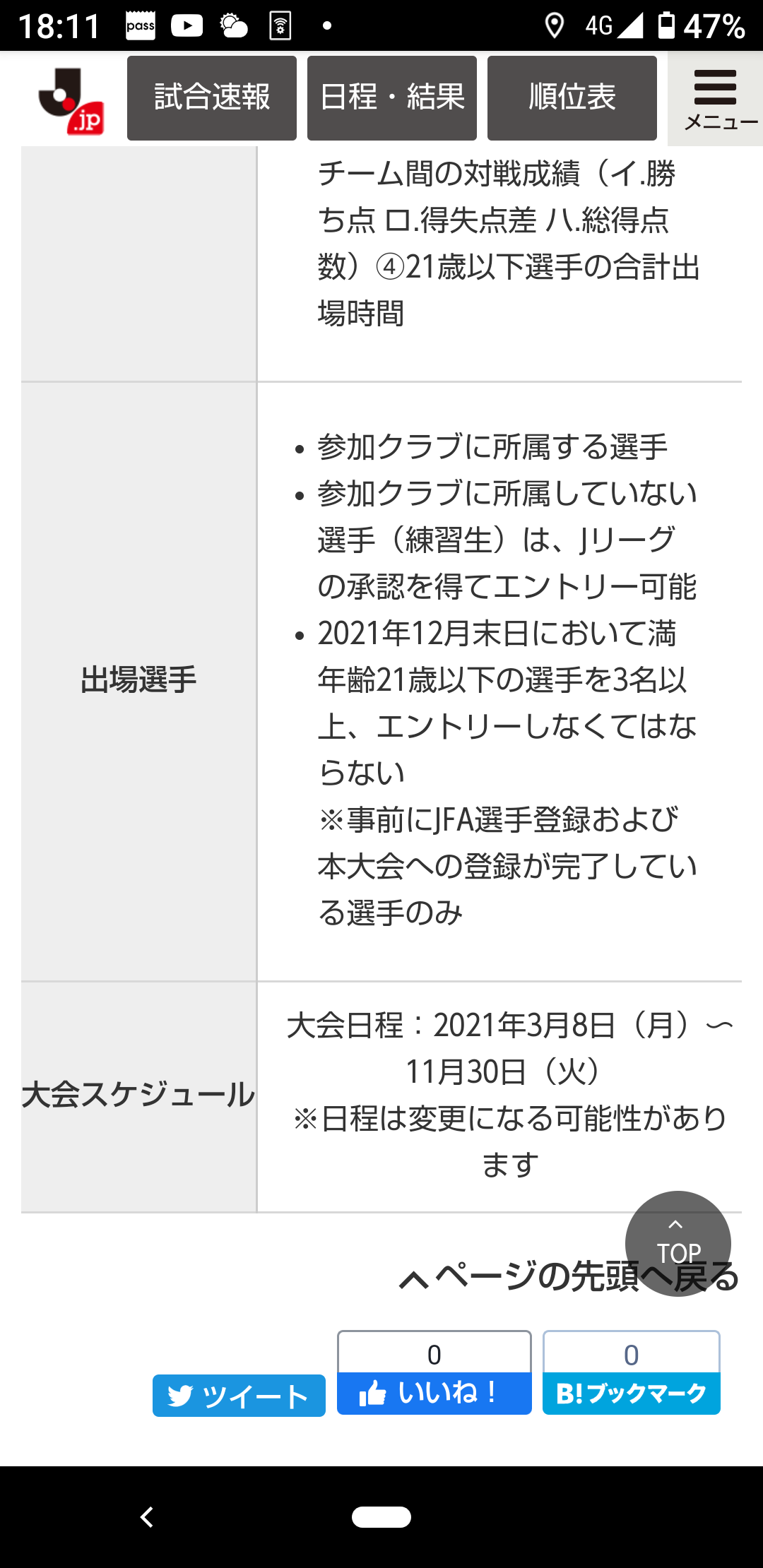Open the J.League .jp home logo
This screenshot has height=1568, width=763.
coord(71,100)
